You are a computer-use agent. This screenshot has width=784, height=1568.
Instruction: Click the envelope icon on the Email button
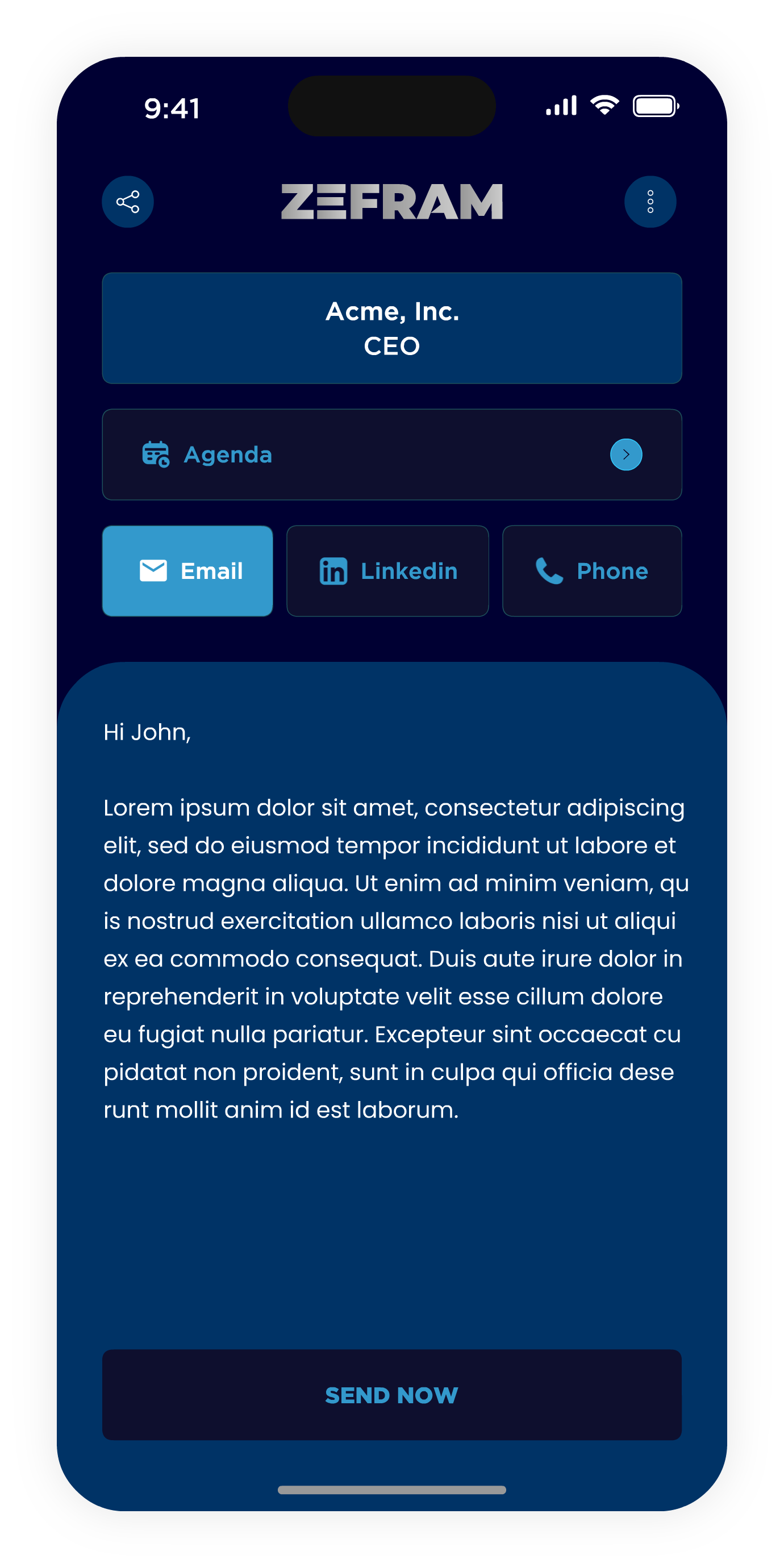pos(152,570)
